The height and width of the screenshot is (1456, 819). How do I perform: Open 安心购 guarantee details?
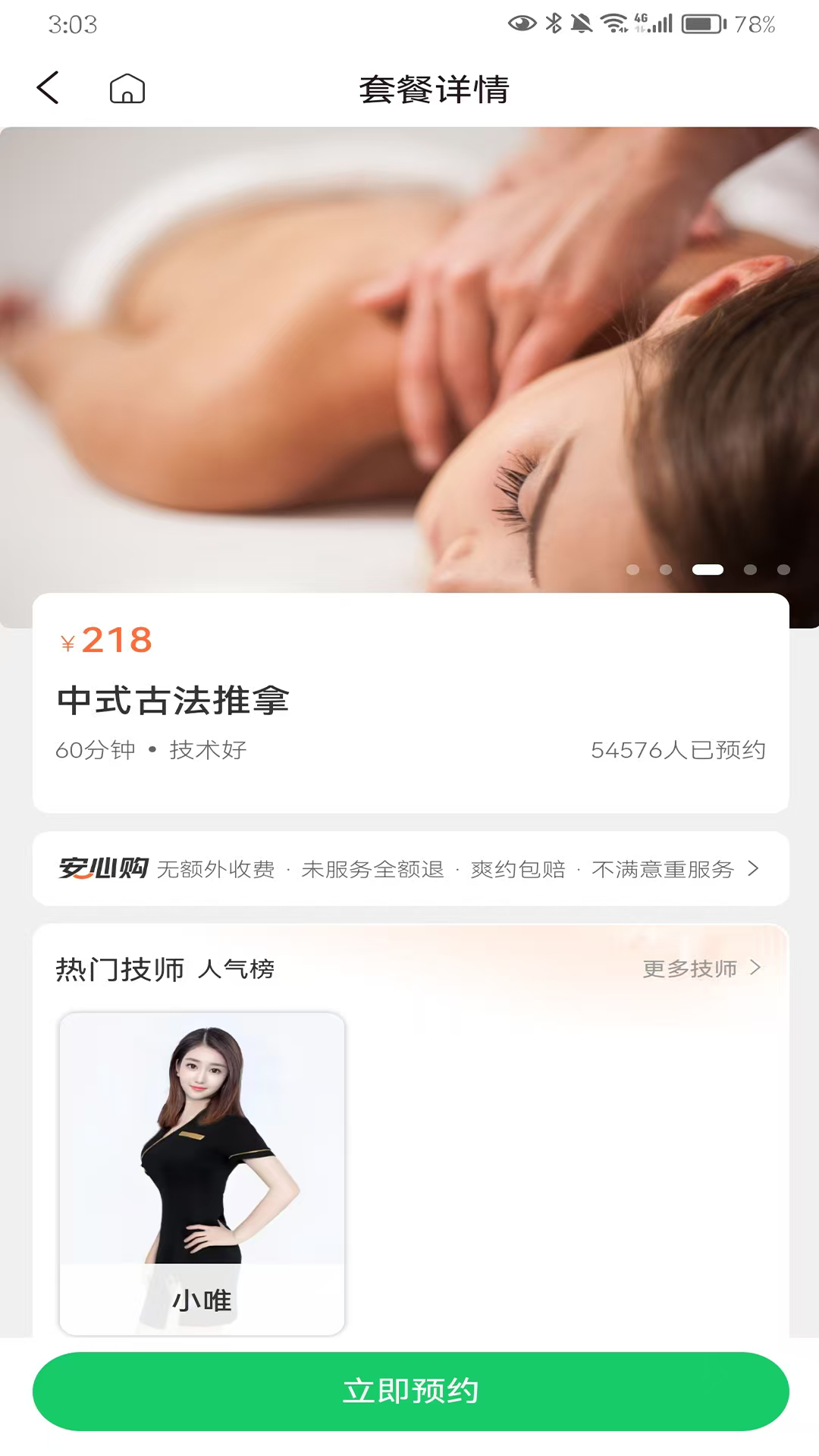point(409,868)
